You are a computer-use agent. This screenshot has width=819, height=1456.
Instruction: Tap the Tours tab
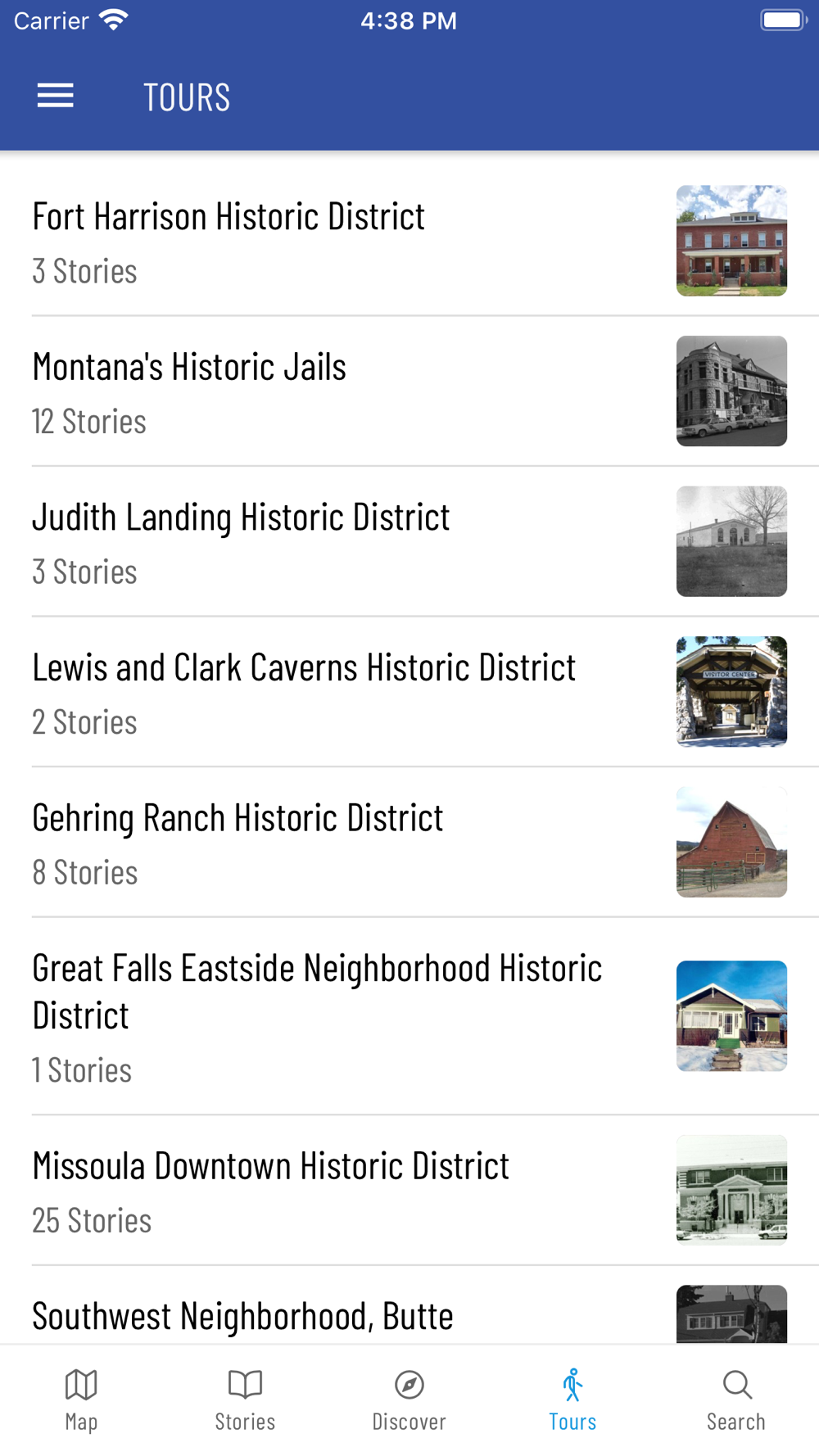point(572,1399)
